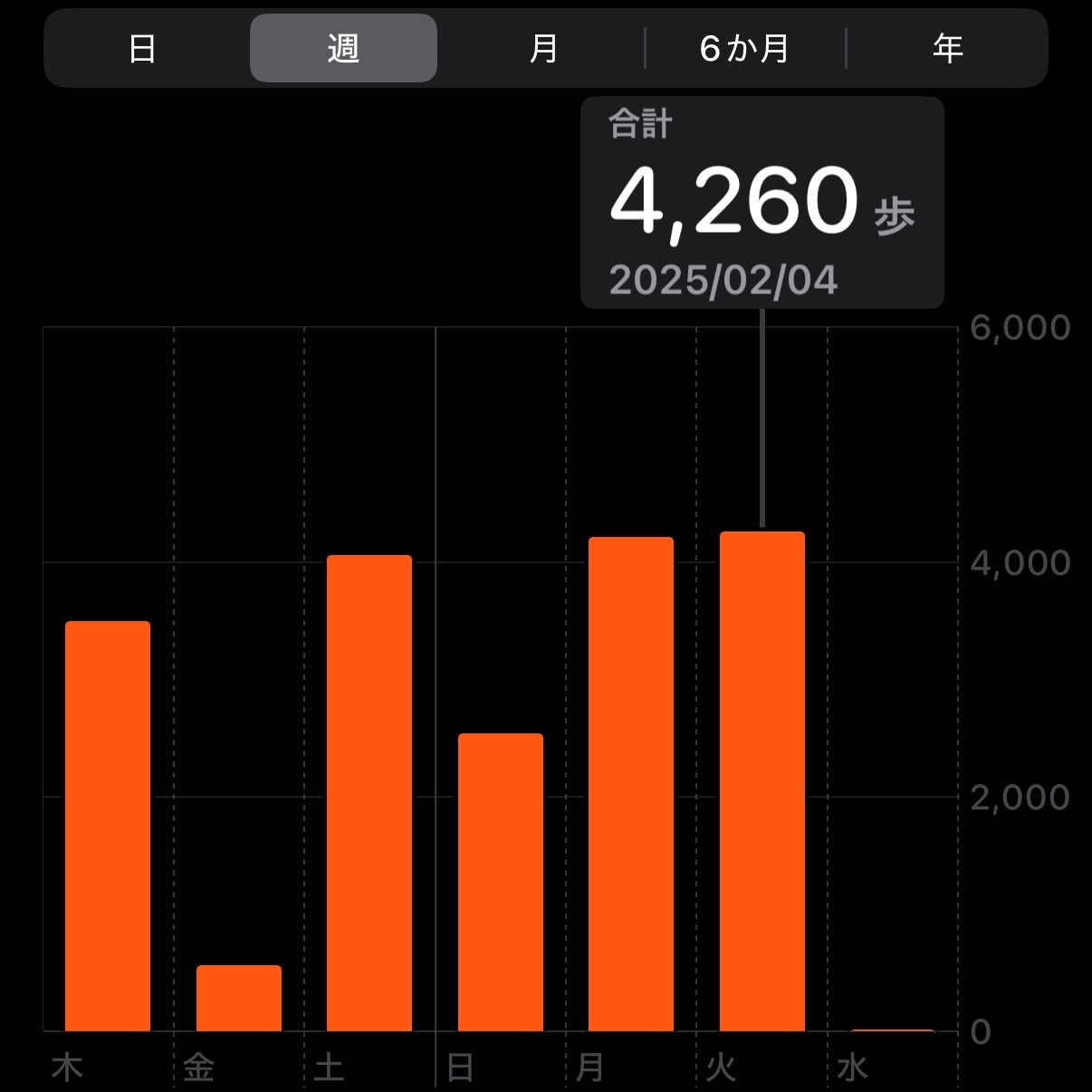Show steps for the 月 (Monday) bar

coord(631,784)
